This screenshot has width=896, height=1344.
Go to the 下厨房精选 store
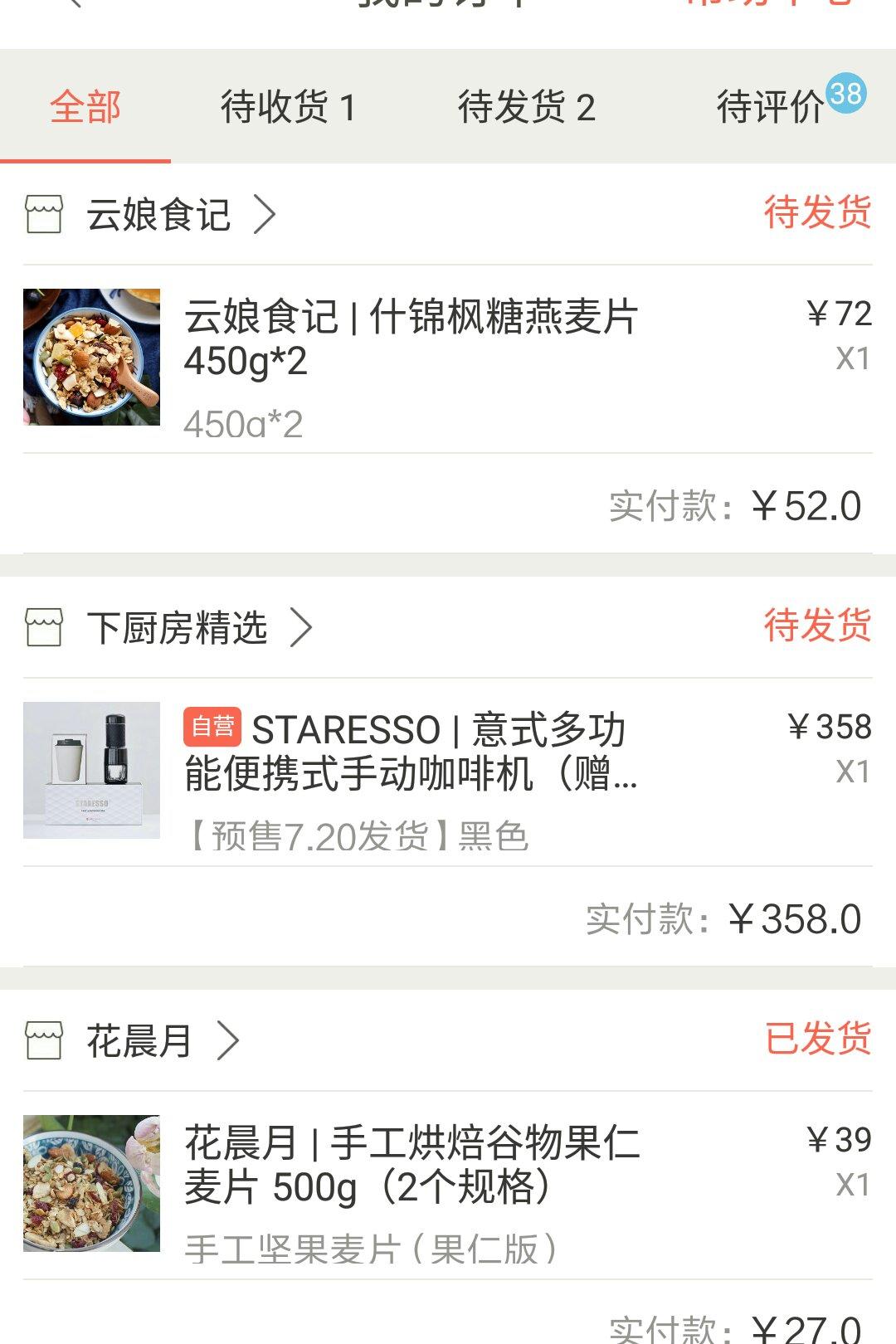point(178,628)
